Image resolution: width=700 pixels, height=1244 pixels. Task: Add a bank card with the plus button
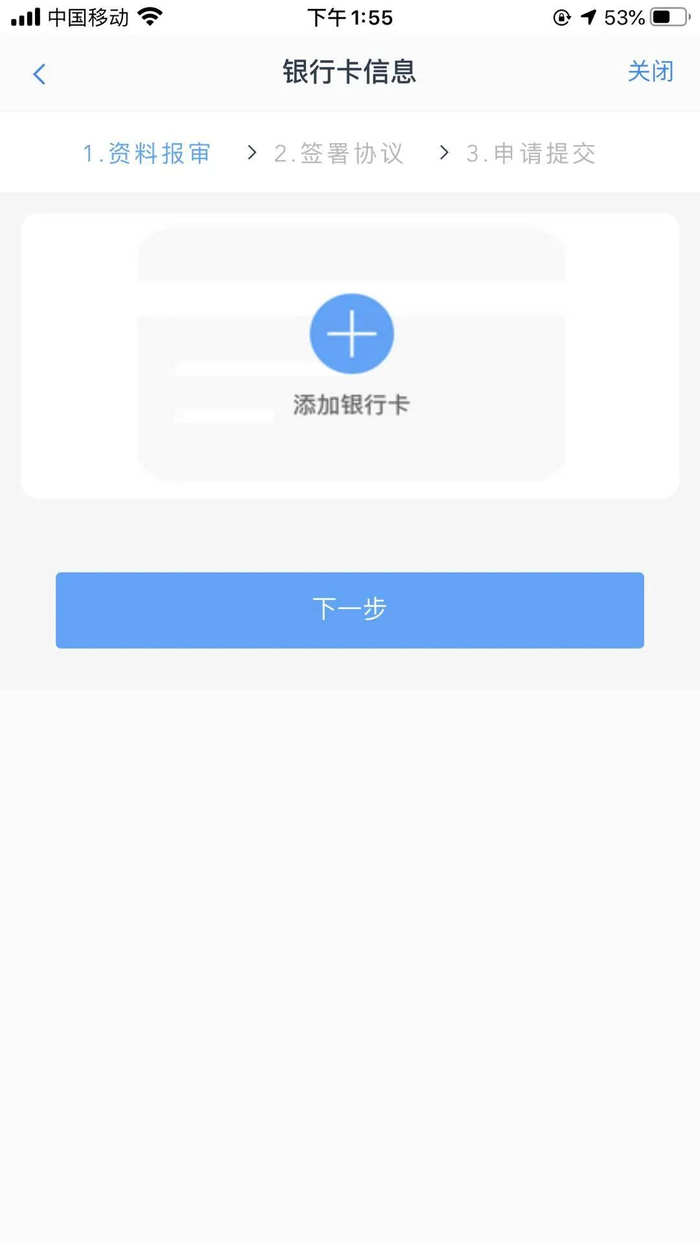[x=351, y=334]
